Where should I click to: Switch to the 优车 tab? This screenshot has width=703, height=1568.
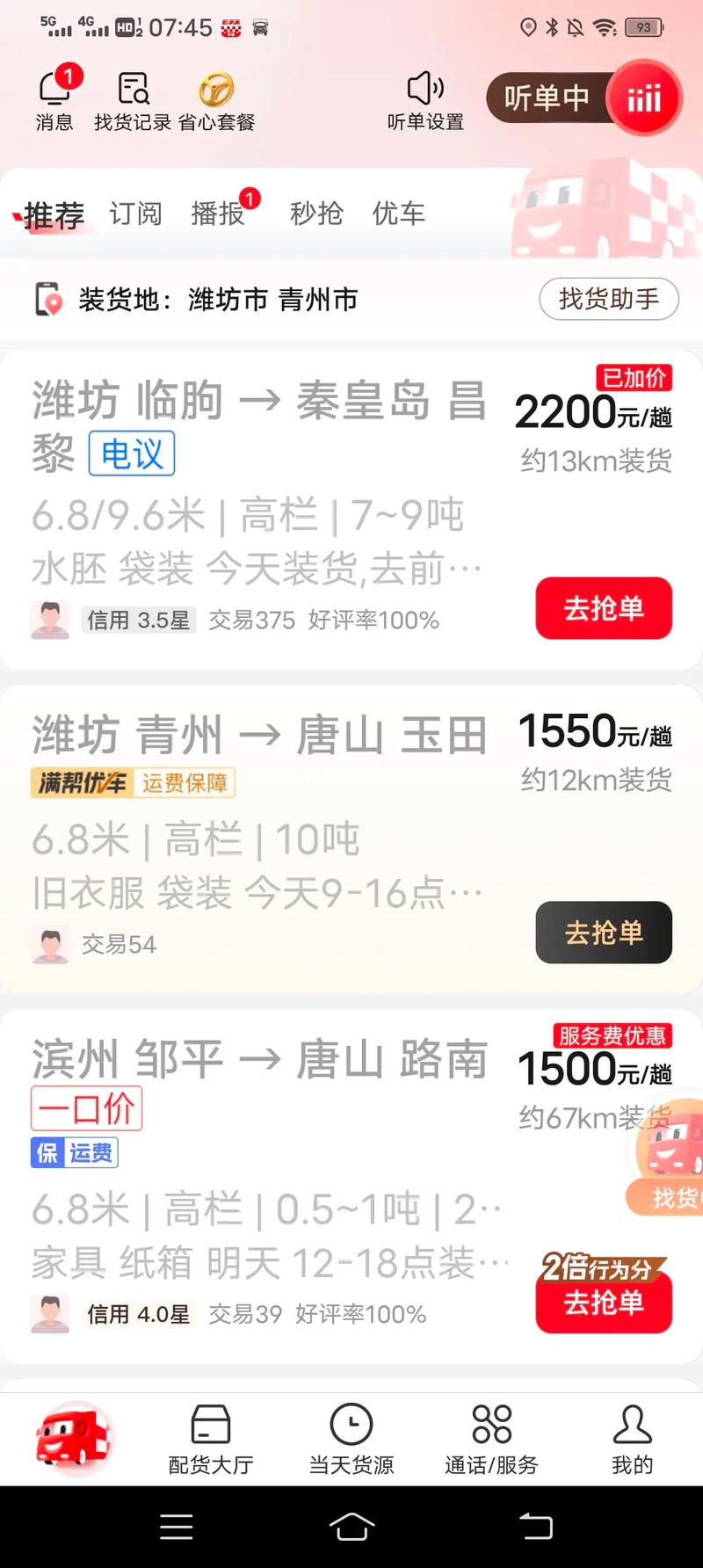pos(398,214)
